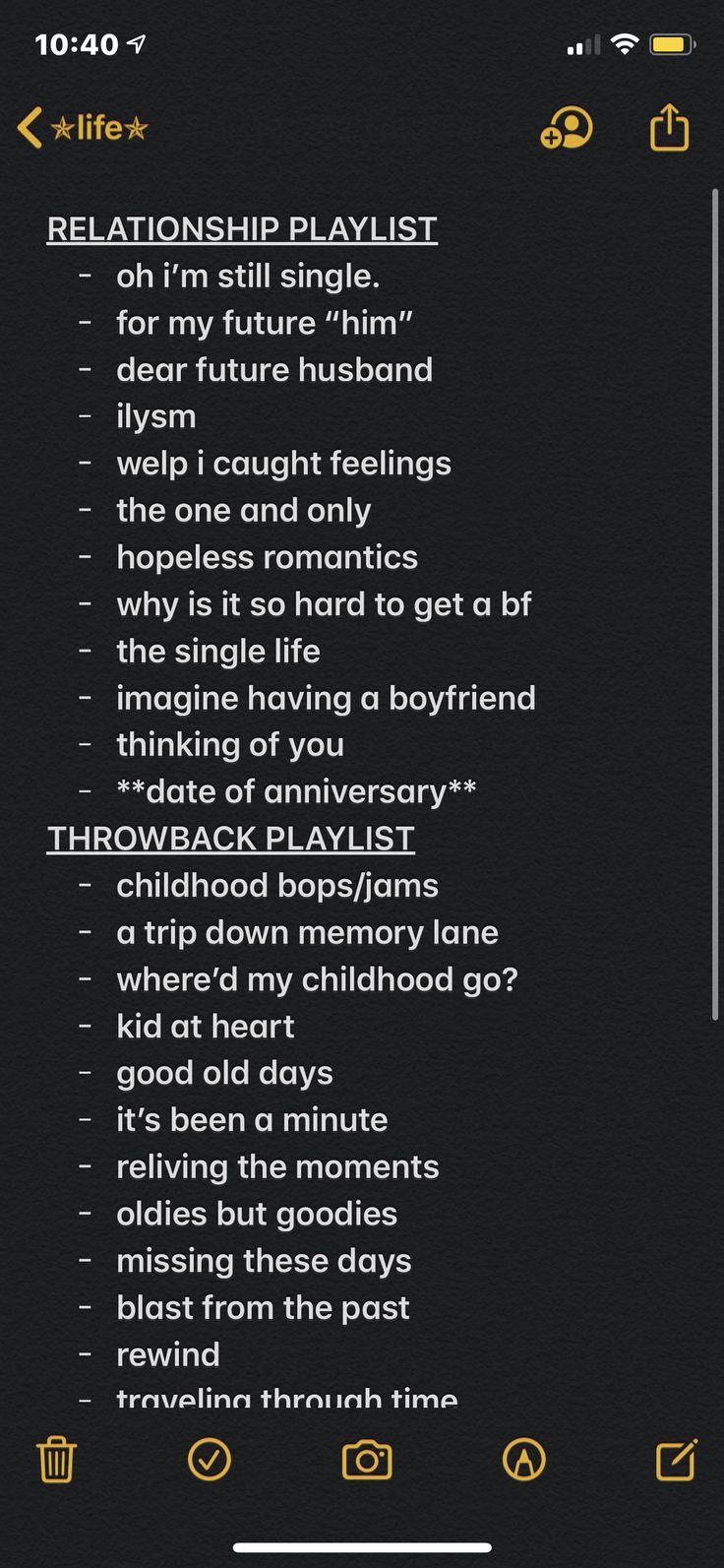Go back to the life folder

[83, 128]
